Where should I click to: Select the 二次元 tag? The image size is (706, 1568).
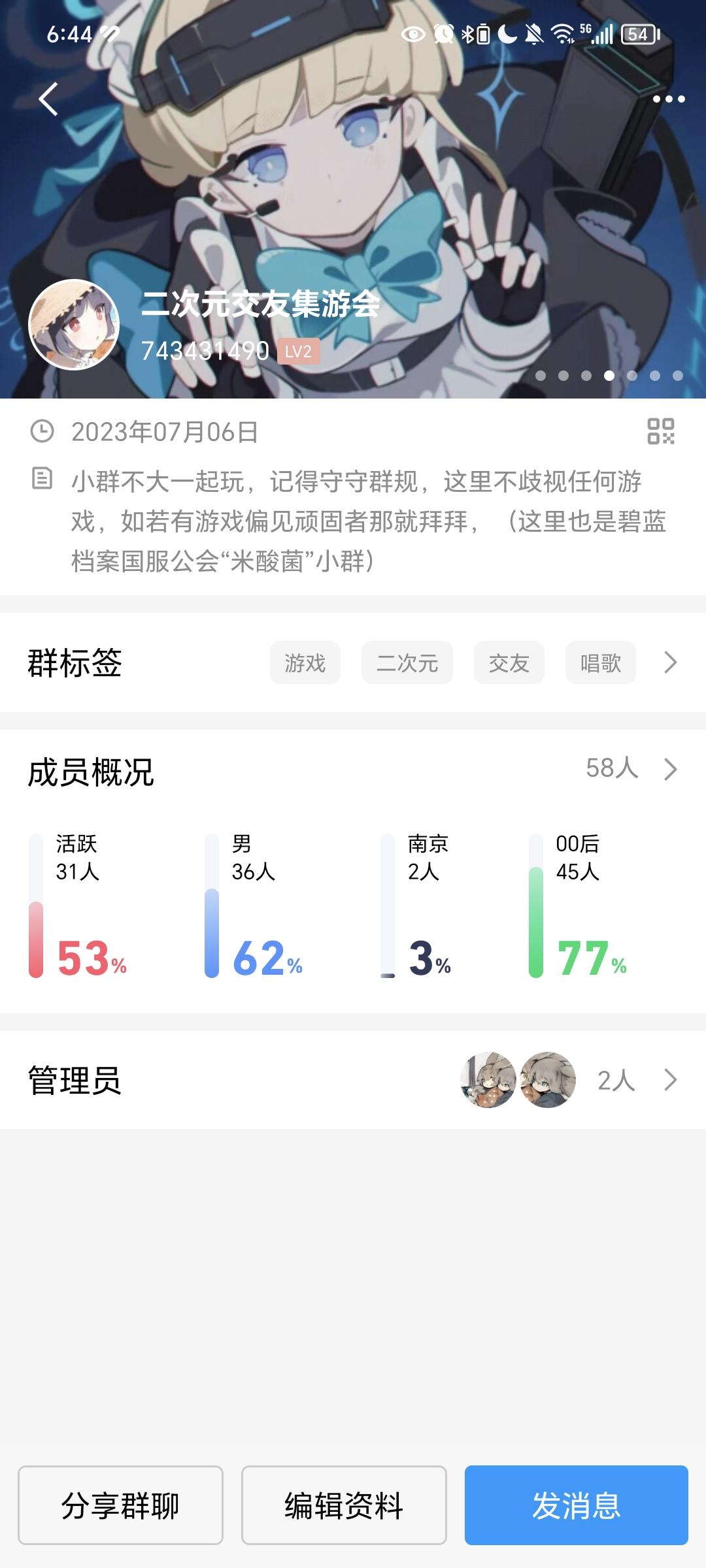(407, 662)
